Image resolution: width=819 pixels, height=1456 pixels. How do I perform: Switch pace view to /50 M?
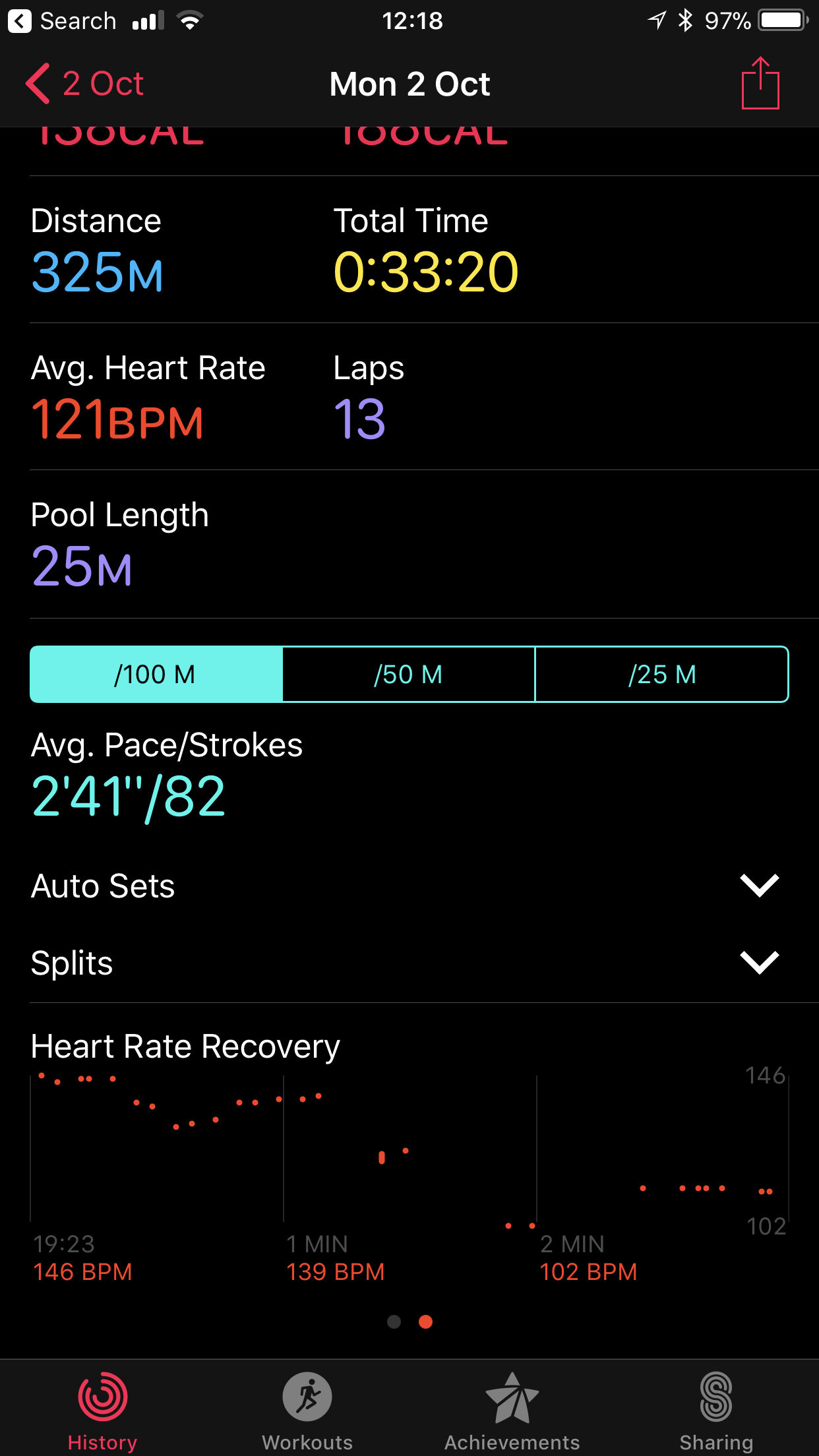pos(408,675)
